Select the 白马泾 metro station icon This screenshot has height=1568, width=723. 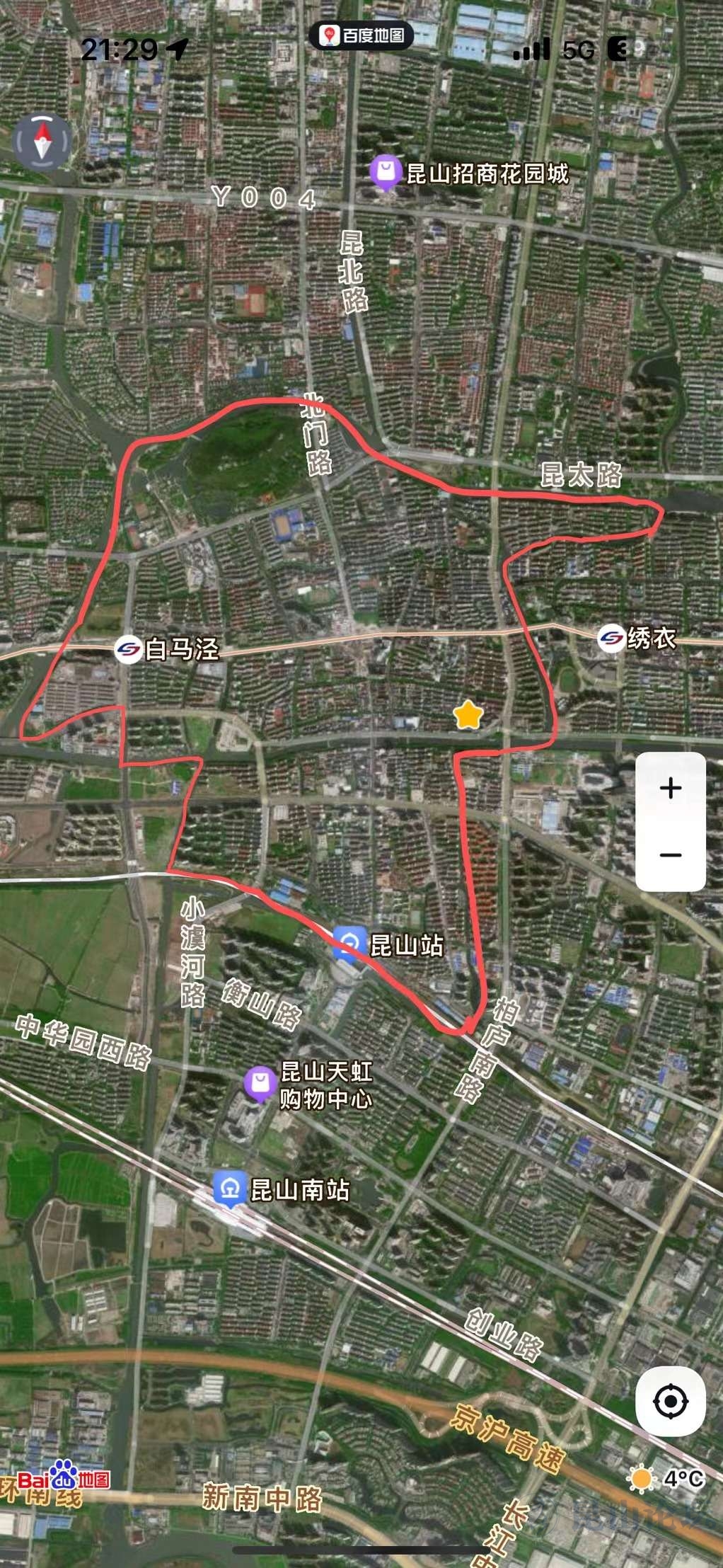[128, 648]
